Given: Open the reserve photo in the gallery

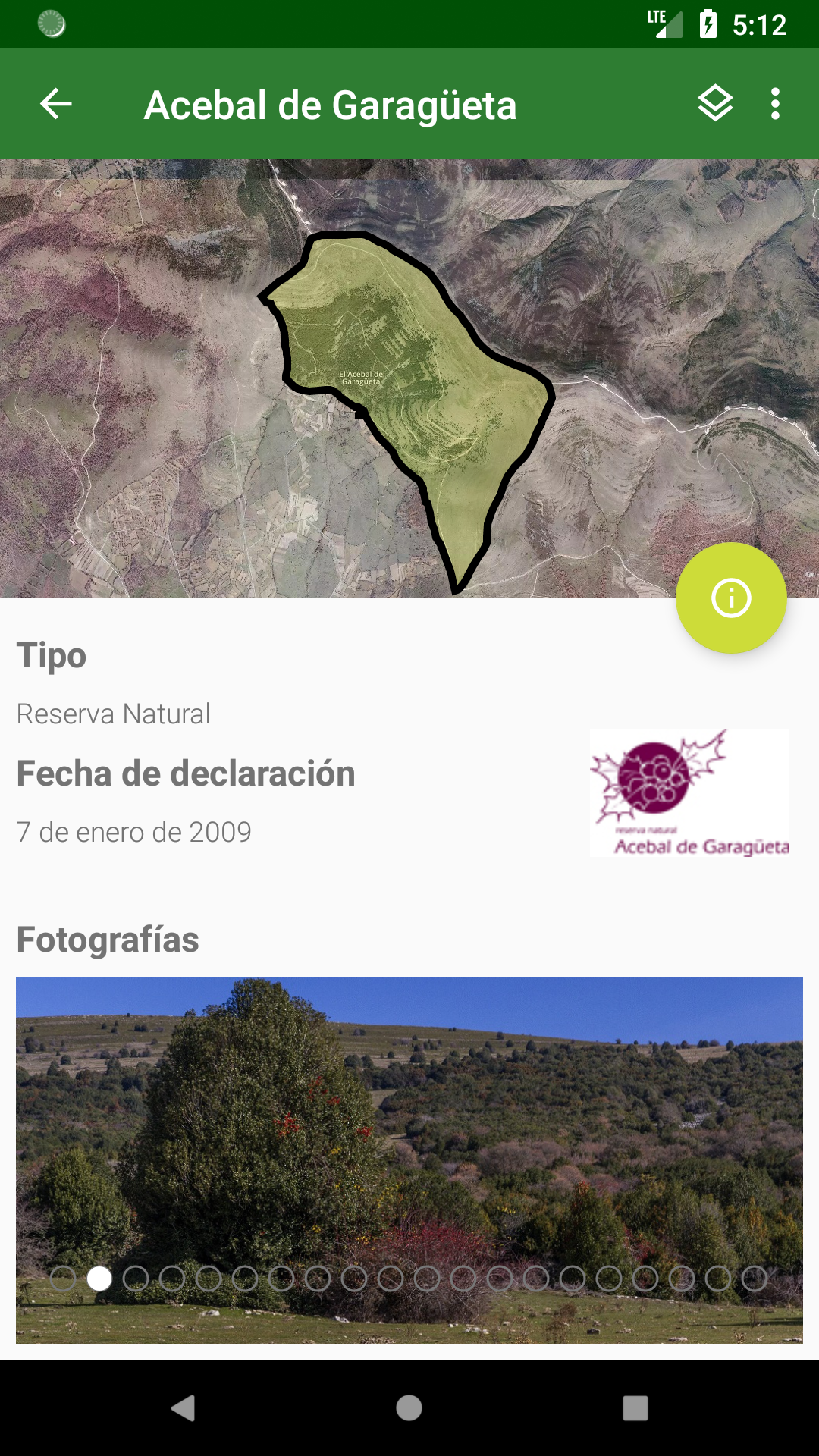Looking at the screenshot, I should (x=409, y=1160).
